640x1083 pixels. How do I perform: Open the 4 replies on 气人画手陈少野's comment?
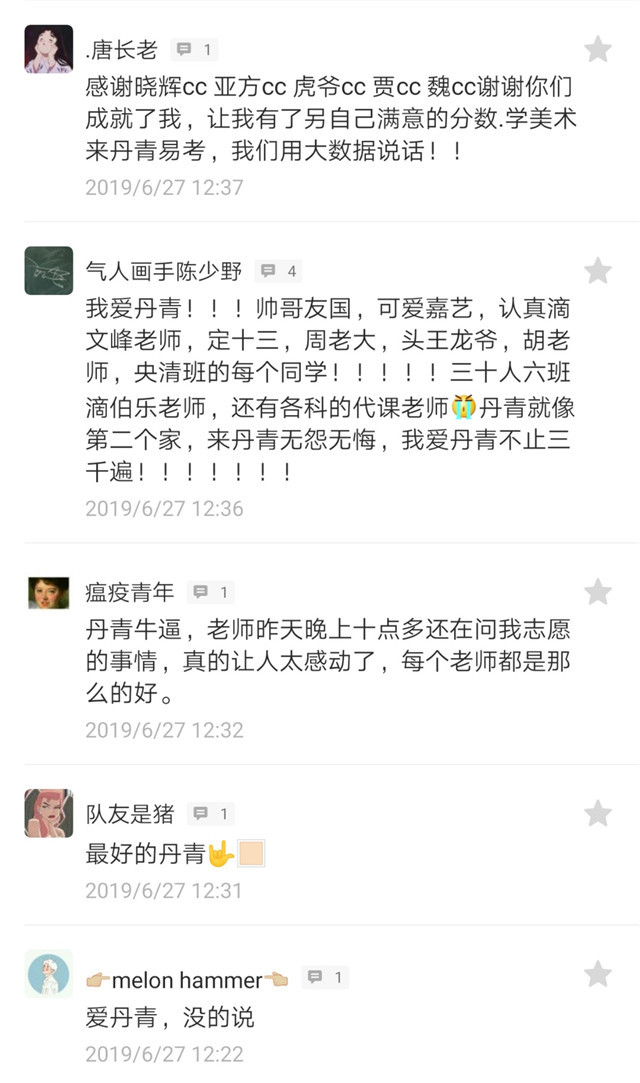(279, 271)
